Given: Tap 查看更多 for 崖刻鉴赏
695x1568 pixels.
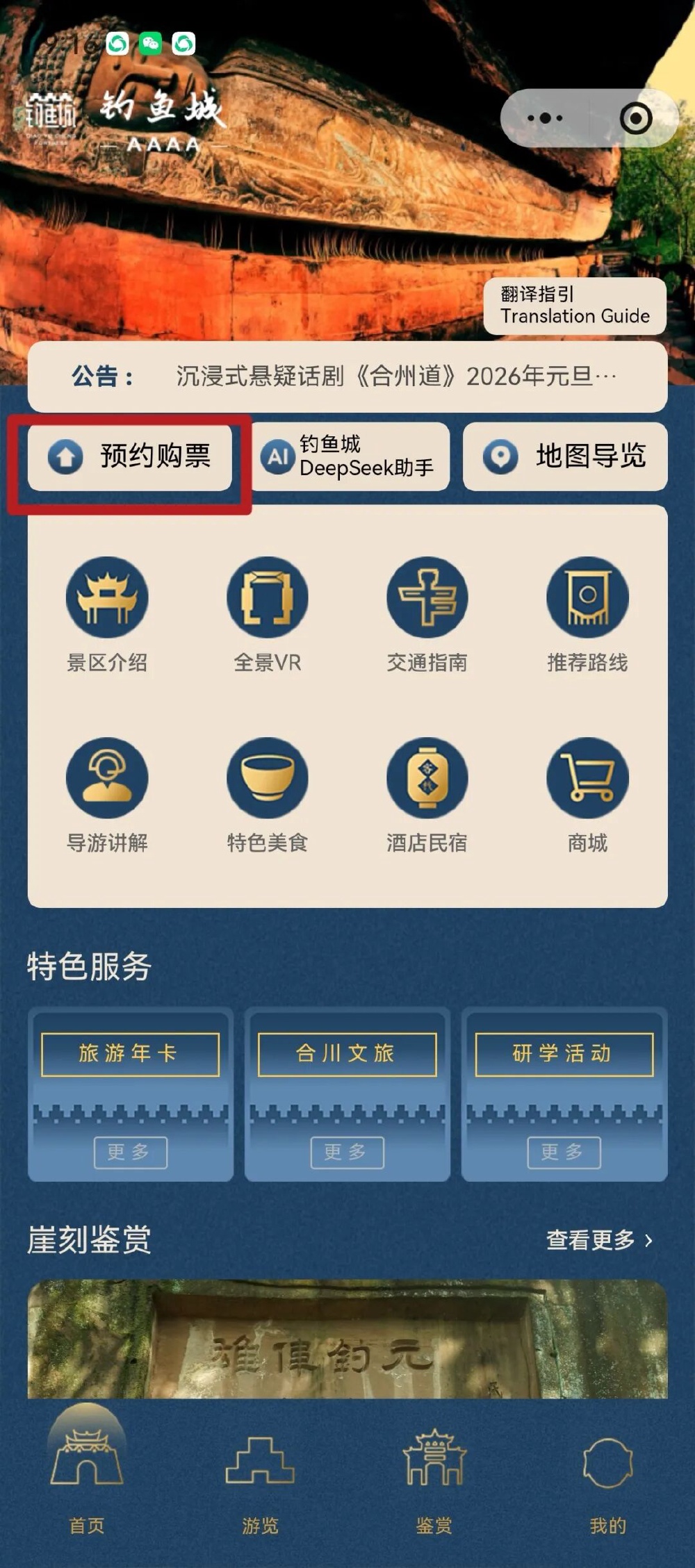Looking at the screenshot, I should [x=598, y=1240].
